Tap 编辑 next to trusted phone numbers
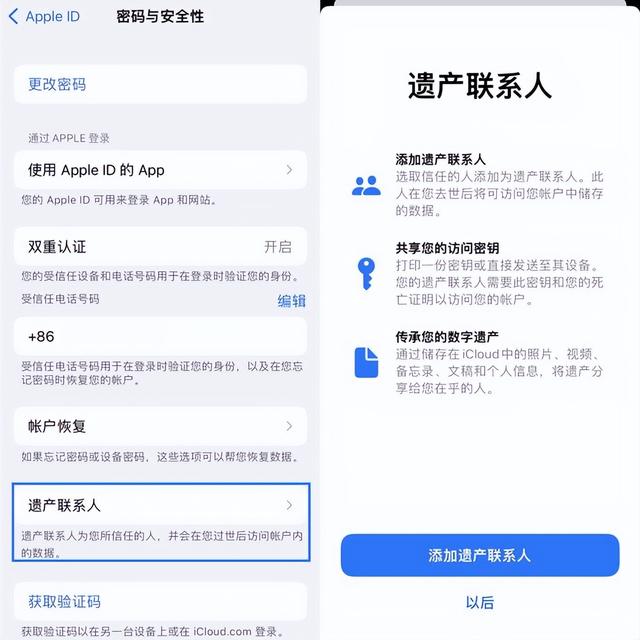 click(291, 301)
